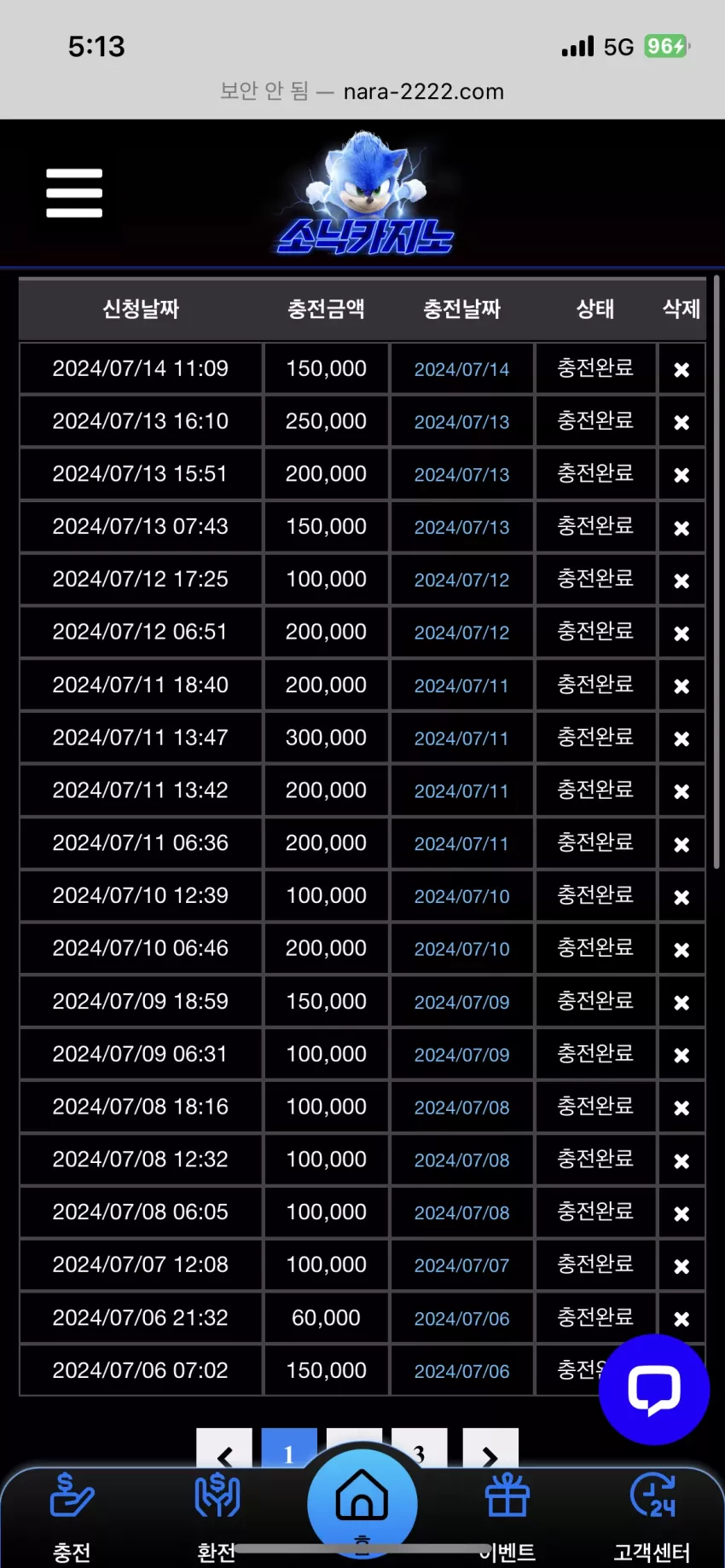Select page 1 in pagination

tap(289, 1450)
